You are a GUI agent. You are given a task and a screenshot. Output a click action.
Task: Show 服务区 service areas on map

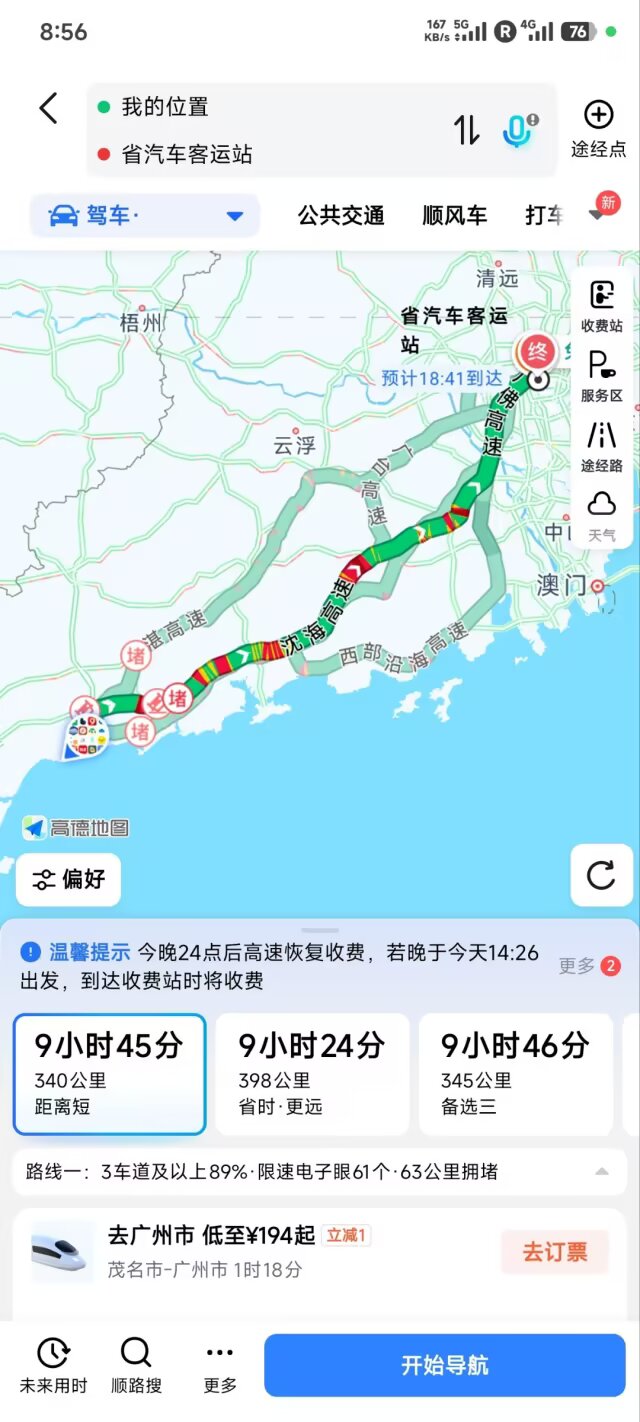pyautogui.click(x=602, y=375)
